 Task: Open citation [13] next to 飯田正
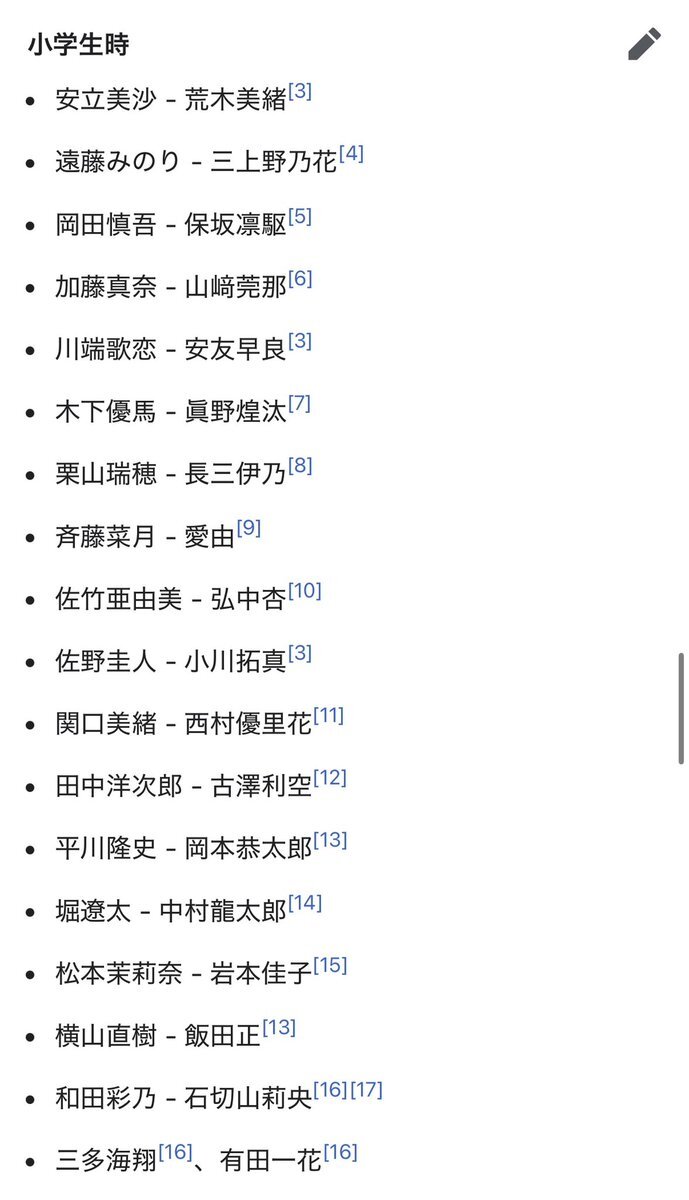279,1027
